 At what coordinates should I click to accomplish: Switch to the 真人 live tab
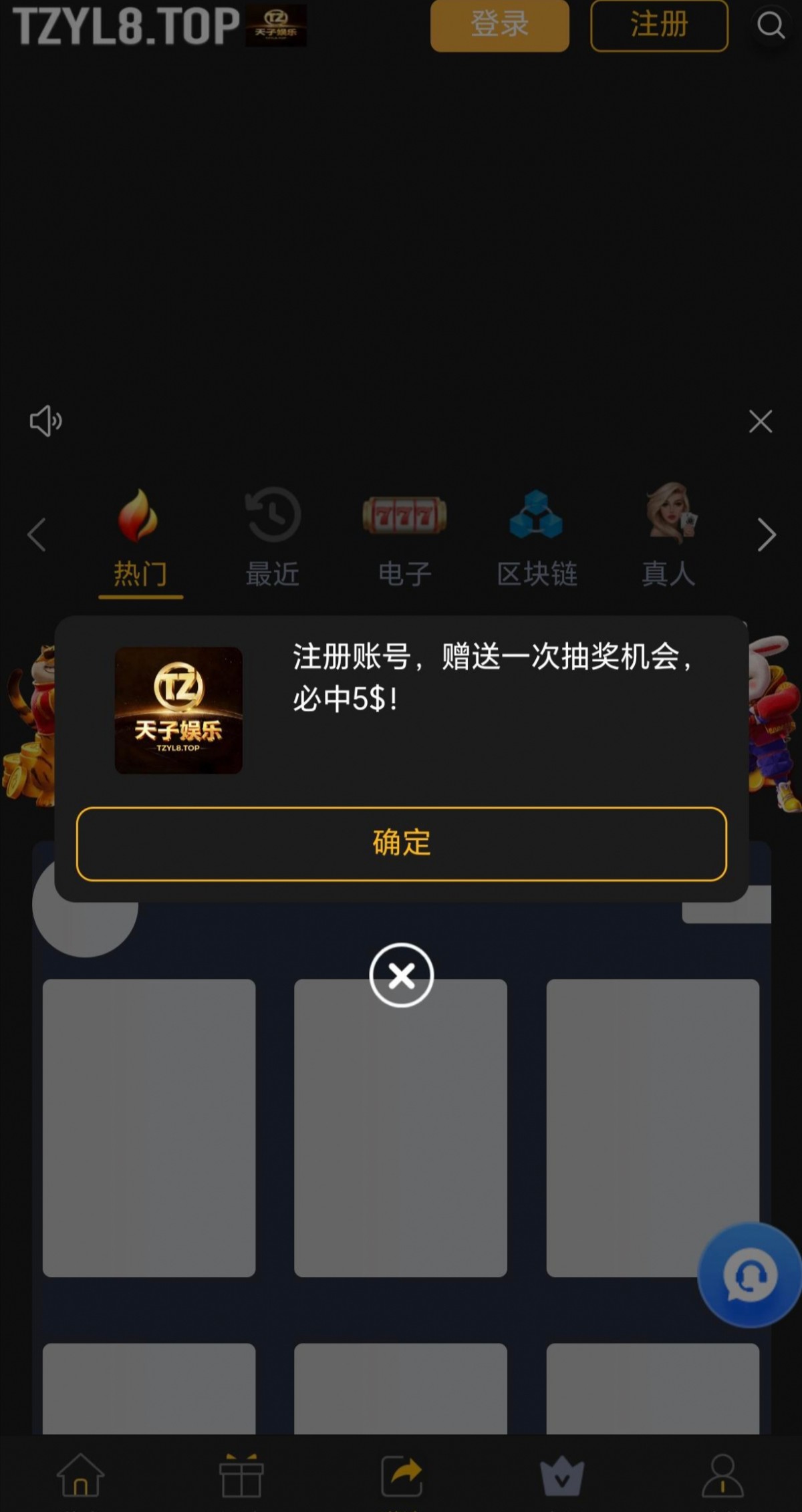(669, 539)
